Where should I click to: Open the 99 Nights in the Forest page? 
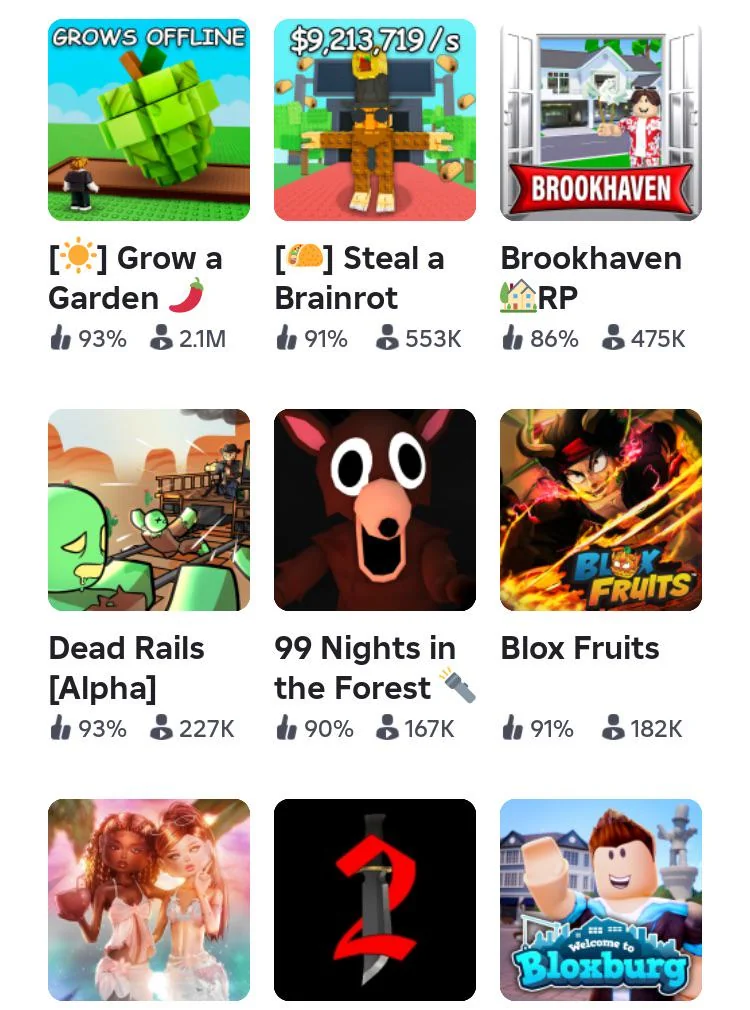tap(374, 510)
